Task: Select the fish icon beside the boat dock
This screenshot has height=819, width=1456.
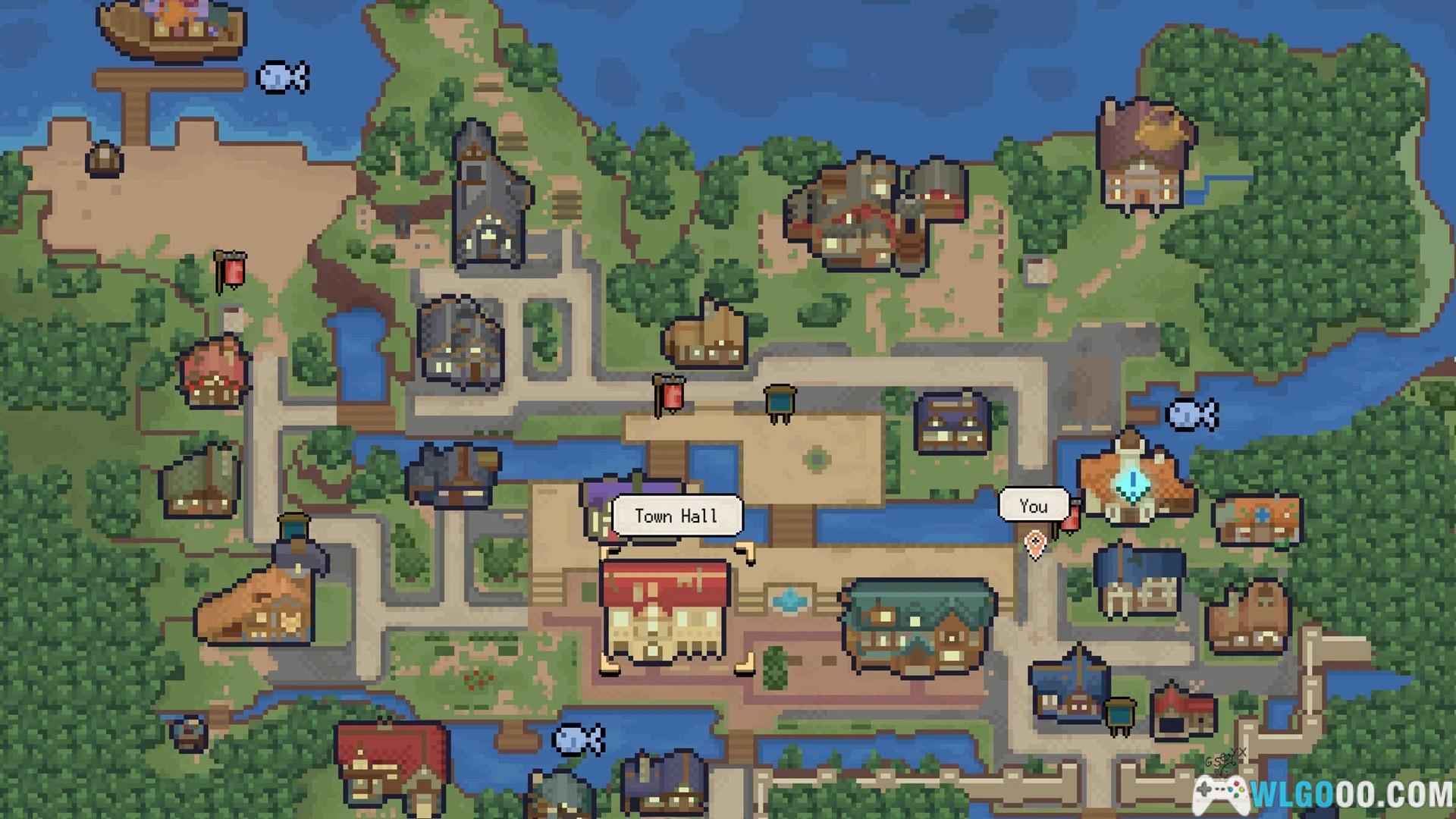Action: click(x=283, y=77)
